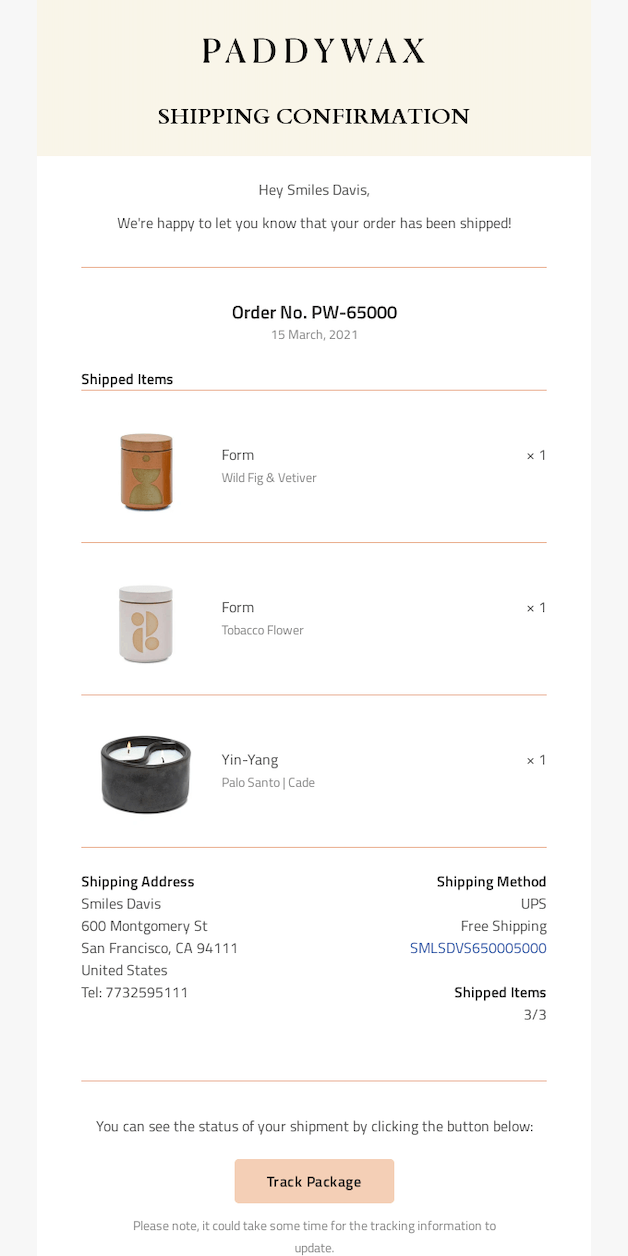Tap the Track Package button

point(314,1181)
